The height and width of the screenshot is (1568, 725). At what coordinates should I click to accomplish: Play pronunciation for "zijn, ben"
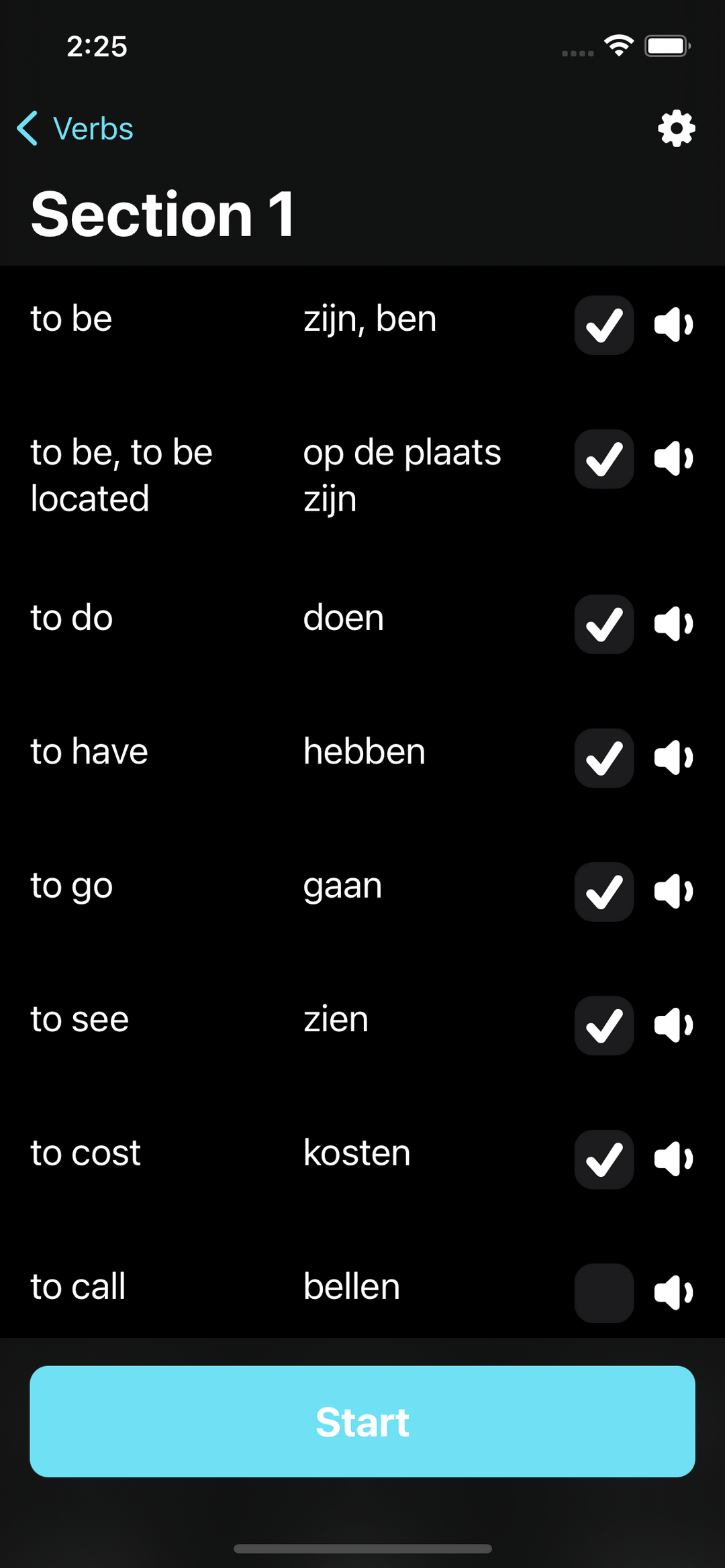click(x=673, y=325)
